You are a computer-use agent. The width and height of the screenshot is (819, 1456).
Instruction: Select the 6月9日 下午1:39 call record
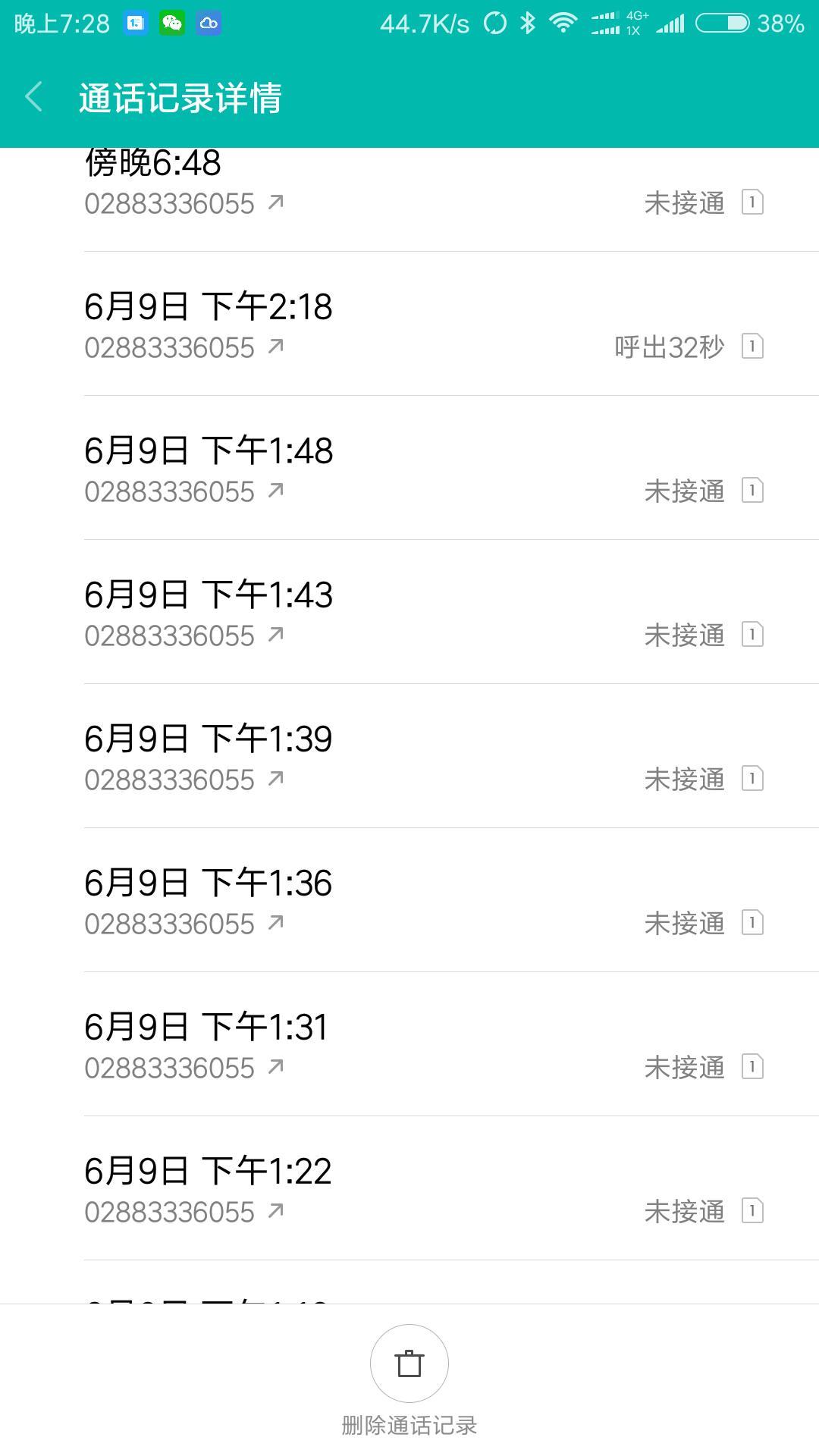[x=409, y=756]
